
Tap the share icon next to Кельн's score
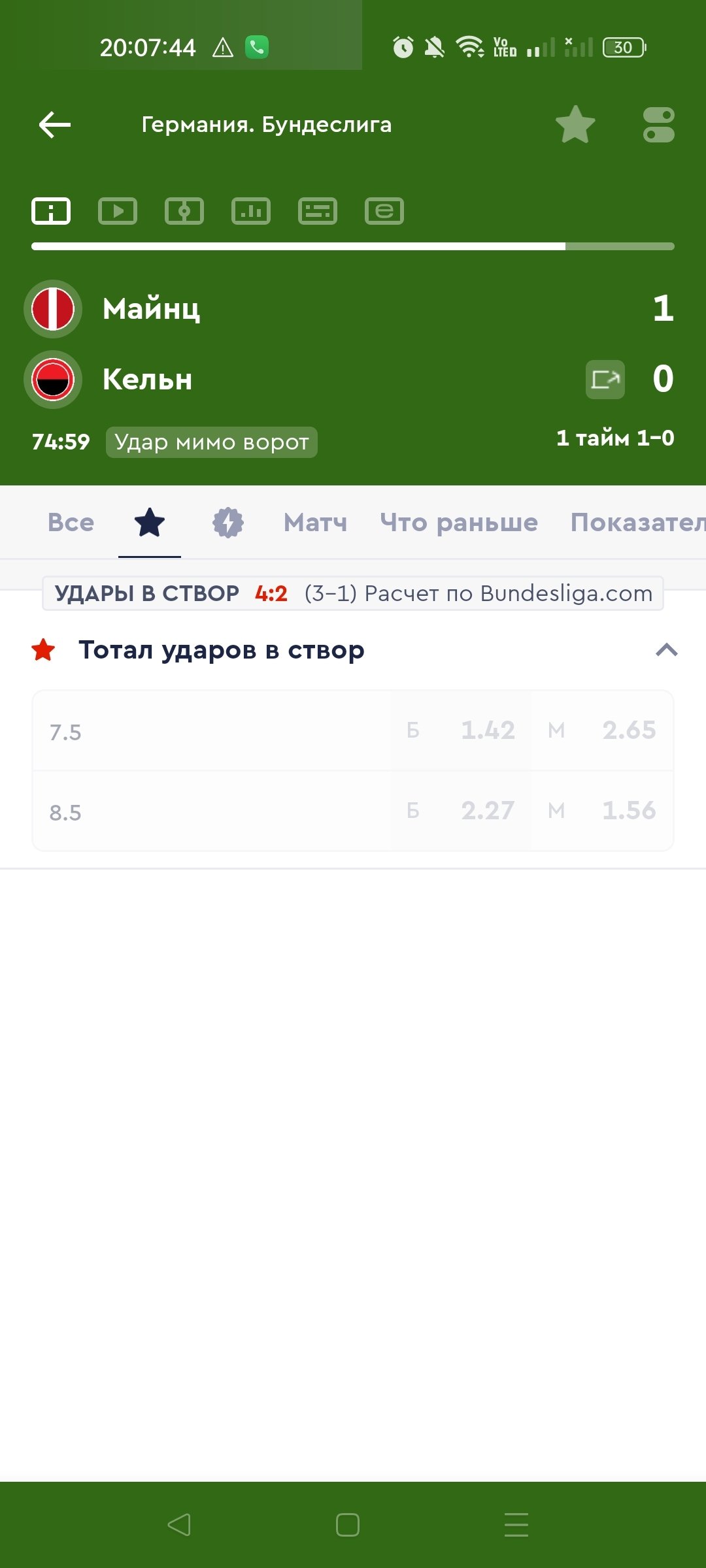pos(605,379)
